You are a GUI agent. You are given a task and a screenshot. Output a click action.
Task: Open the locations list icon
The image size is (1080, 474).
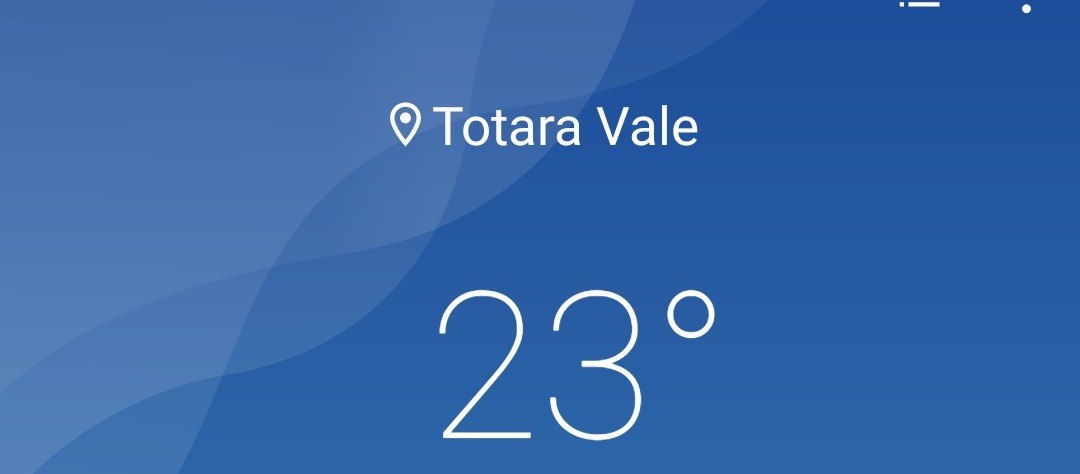920,4
